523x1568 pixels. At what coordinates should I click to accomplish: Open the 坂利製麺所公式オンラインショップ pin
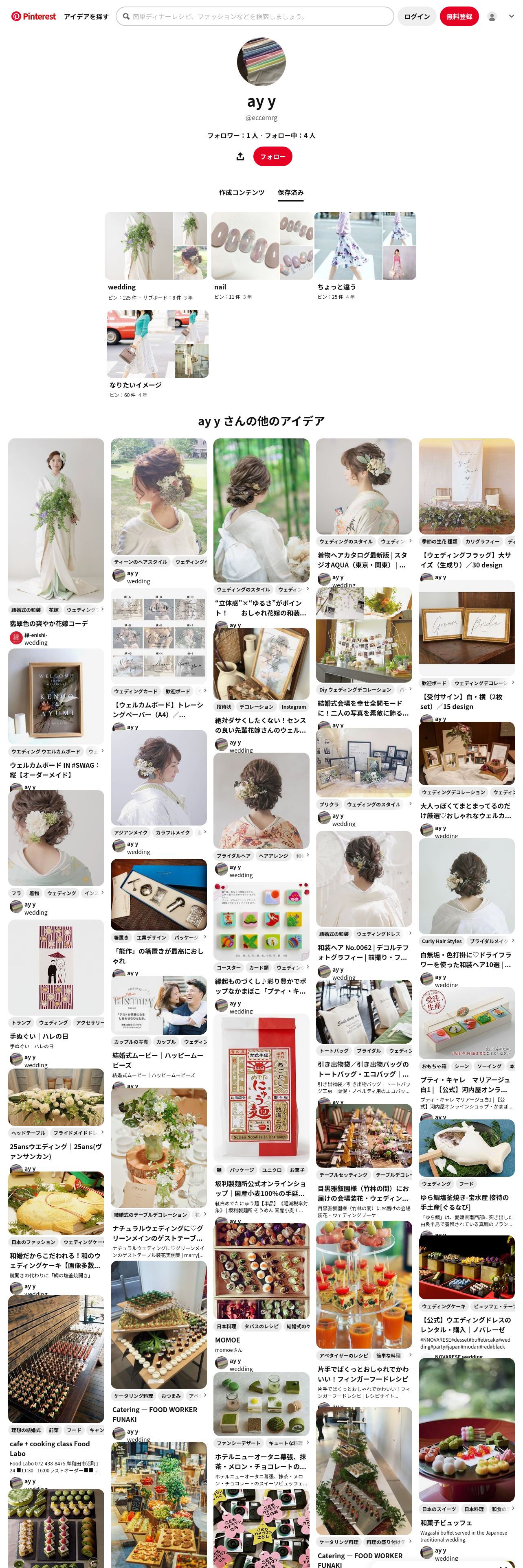point(261,1188)
